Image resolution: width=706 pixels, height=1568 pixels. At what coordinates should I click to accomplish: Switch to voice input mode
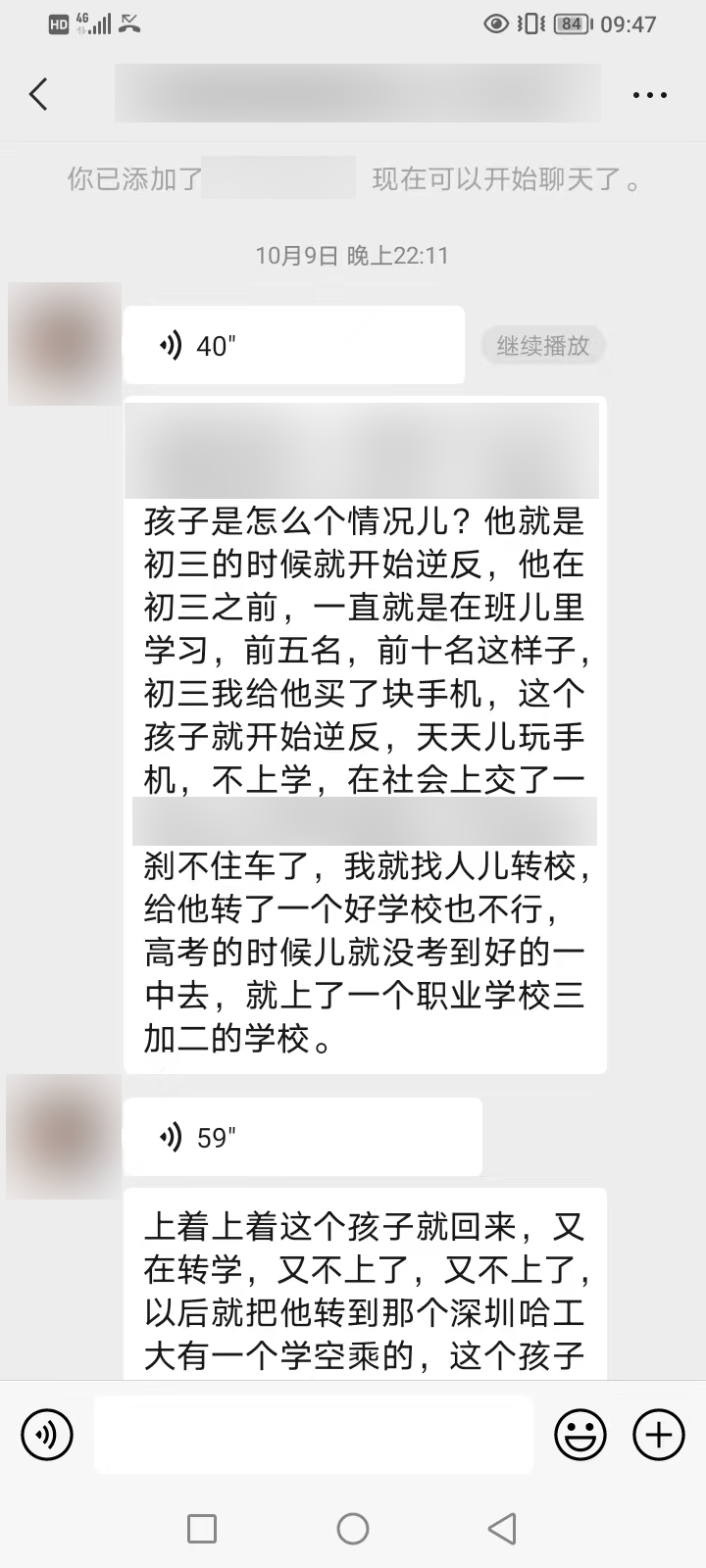pos(46,1436)
